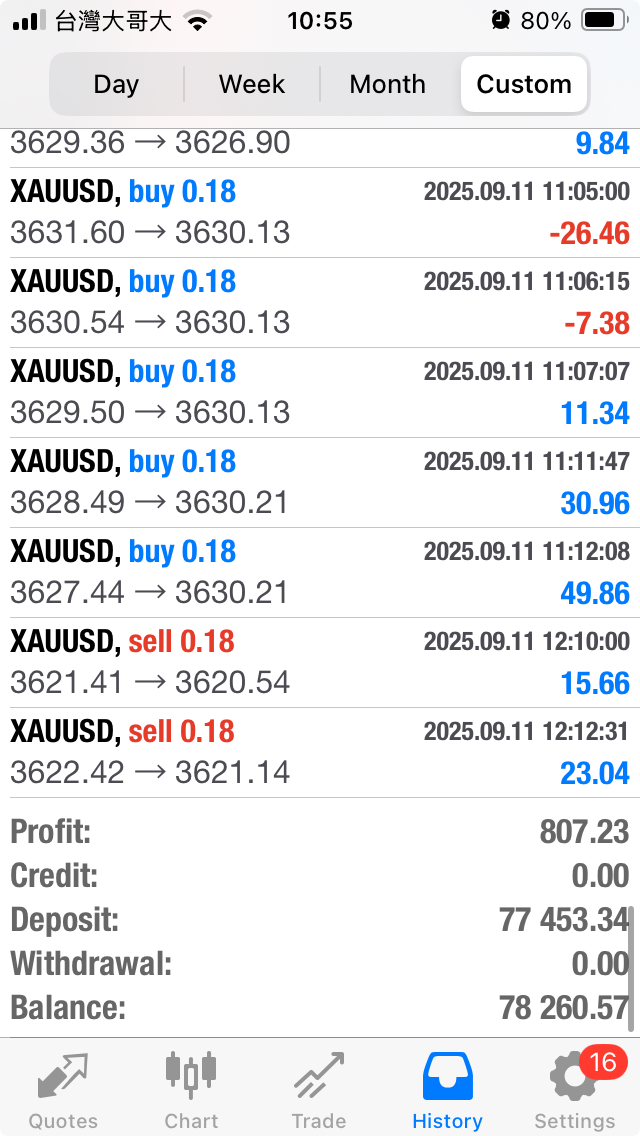The image size is (640, 1136).
Task: Expand the XAUUSD buy trade at 11:11:47
Action: tap(320, 482)
